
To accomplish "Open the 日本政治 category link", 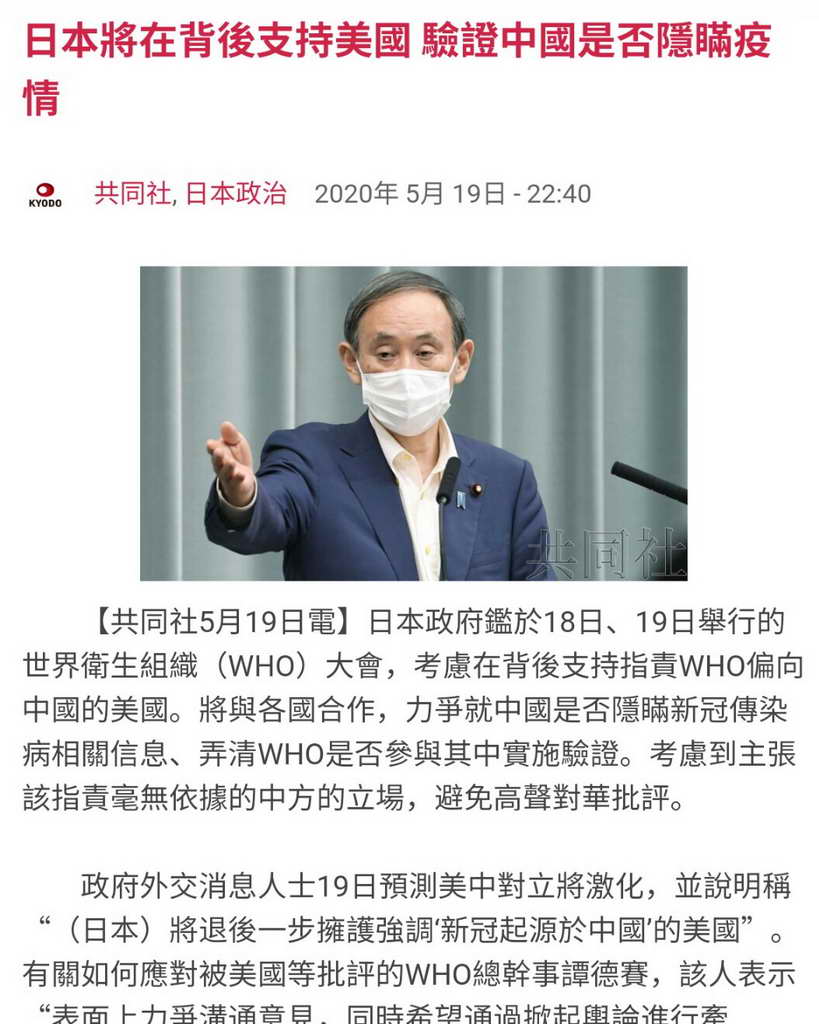I will pos(236,194).
